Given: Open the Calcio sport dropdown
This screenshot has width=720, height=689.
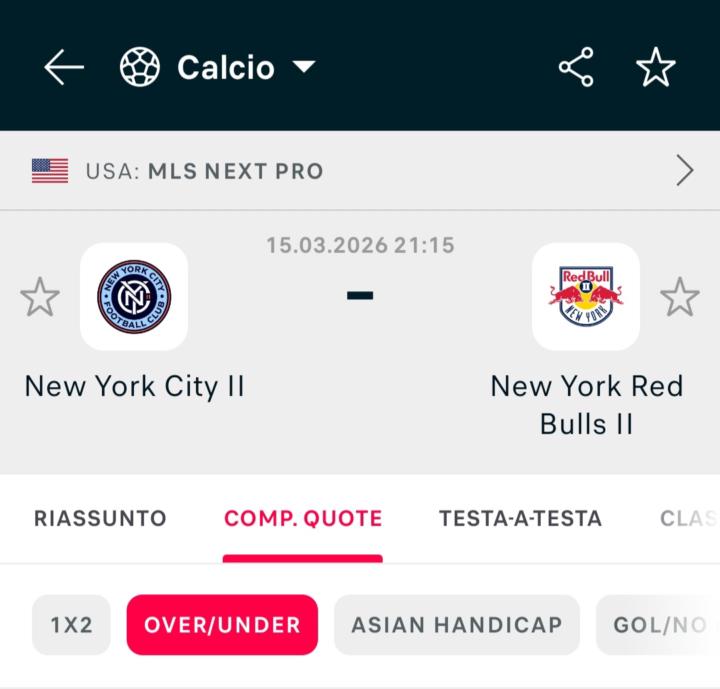Looking at the screenshot, I should coord(218,68).
